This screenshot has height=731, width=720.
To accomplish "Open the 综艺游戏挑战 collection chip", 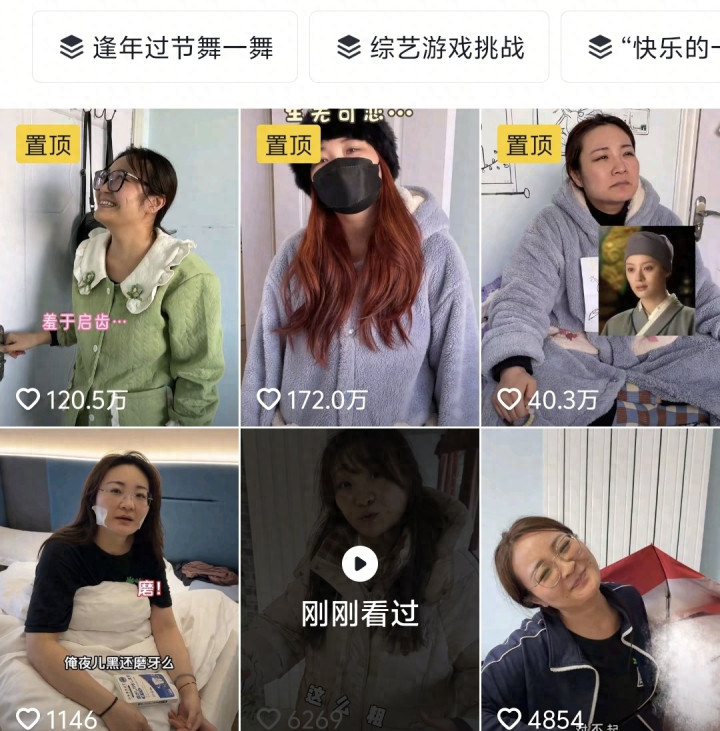I will pos(429,47).
